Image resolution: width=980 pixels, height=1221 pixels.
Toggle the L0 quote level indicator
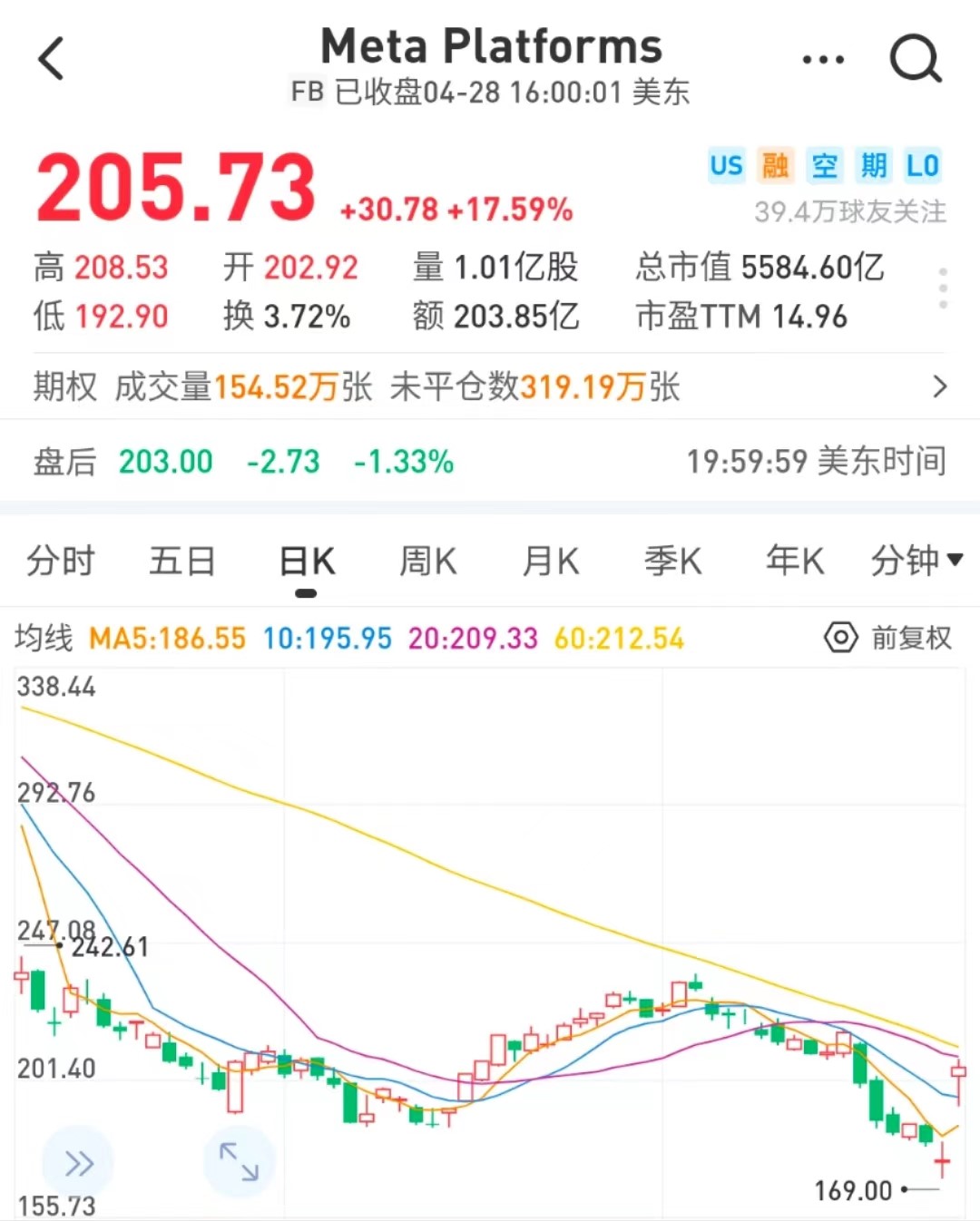922,165
